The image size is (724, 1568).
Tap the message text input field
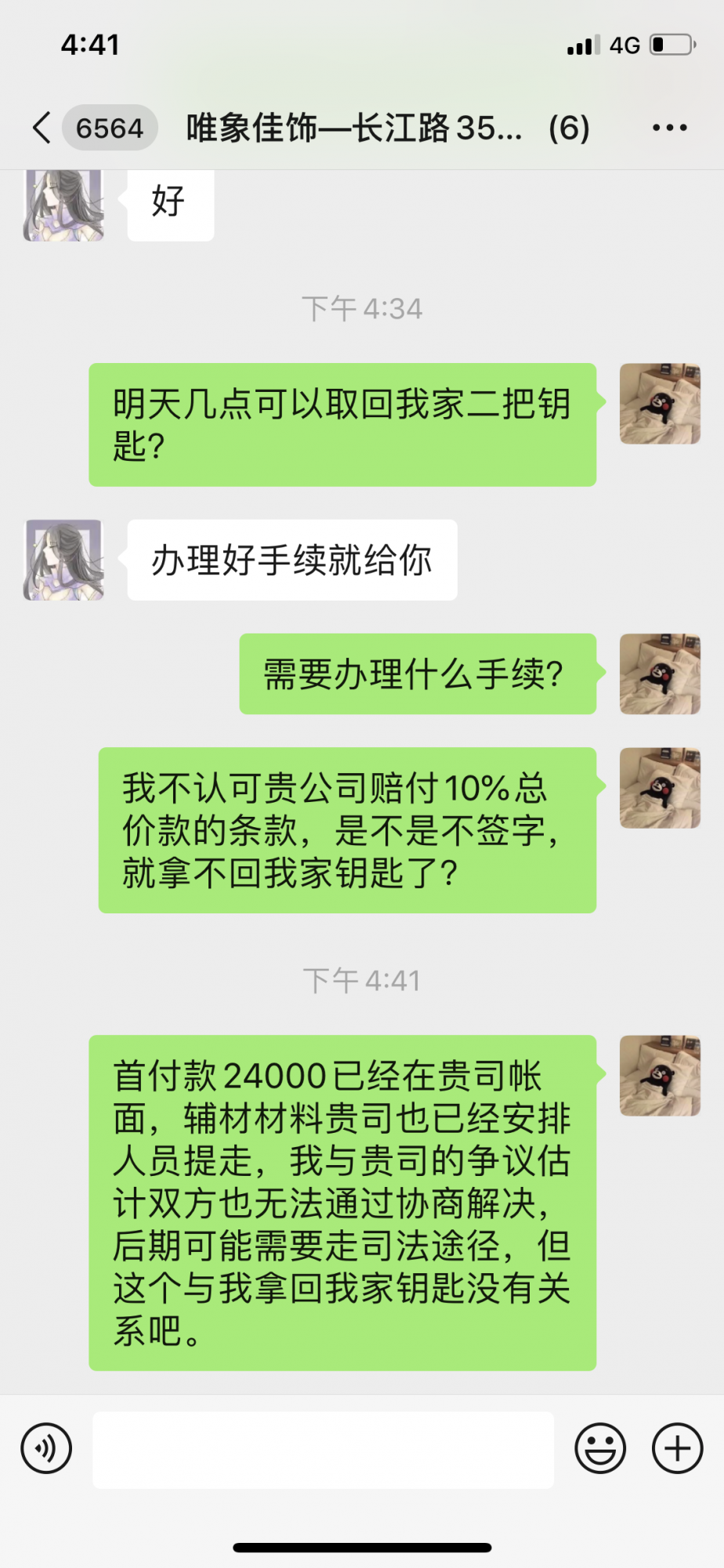(x=323, y=1450)
